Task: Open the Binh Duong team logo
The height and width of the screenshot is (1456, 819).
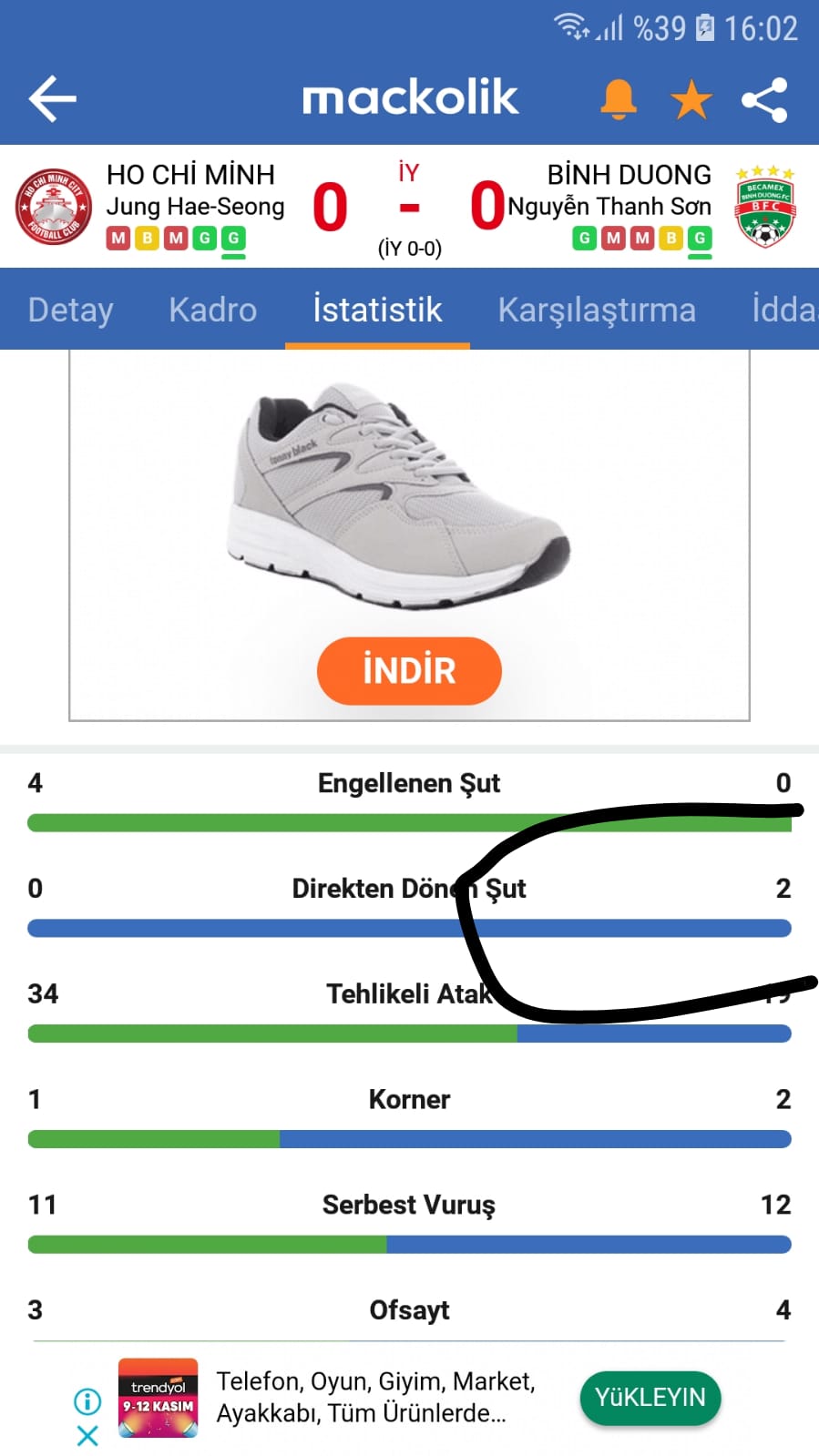Action: click(x=764, y=207)
